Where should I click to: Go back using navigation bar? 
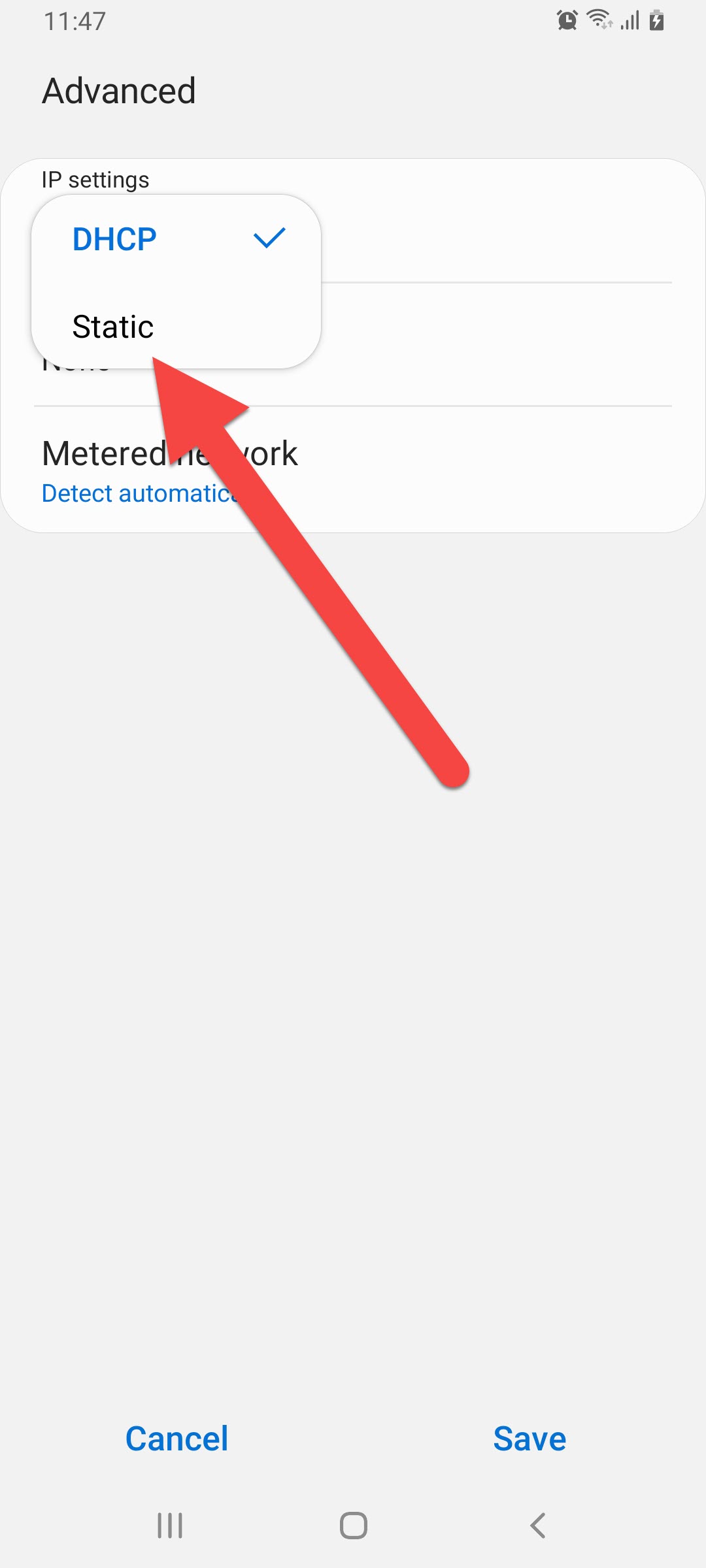click(x=537, y=1526)
